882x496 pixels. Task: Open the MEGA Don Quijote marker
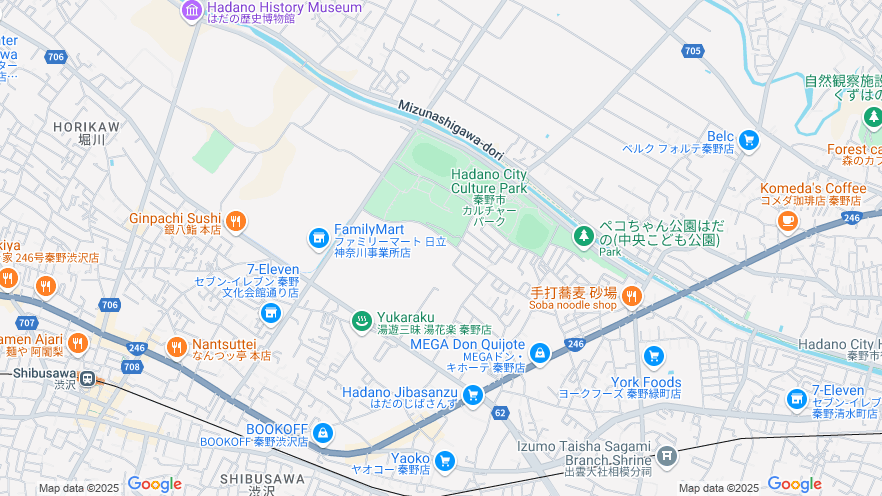(x=540, y=353)
